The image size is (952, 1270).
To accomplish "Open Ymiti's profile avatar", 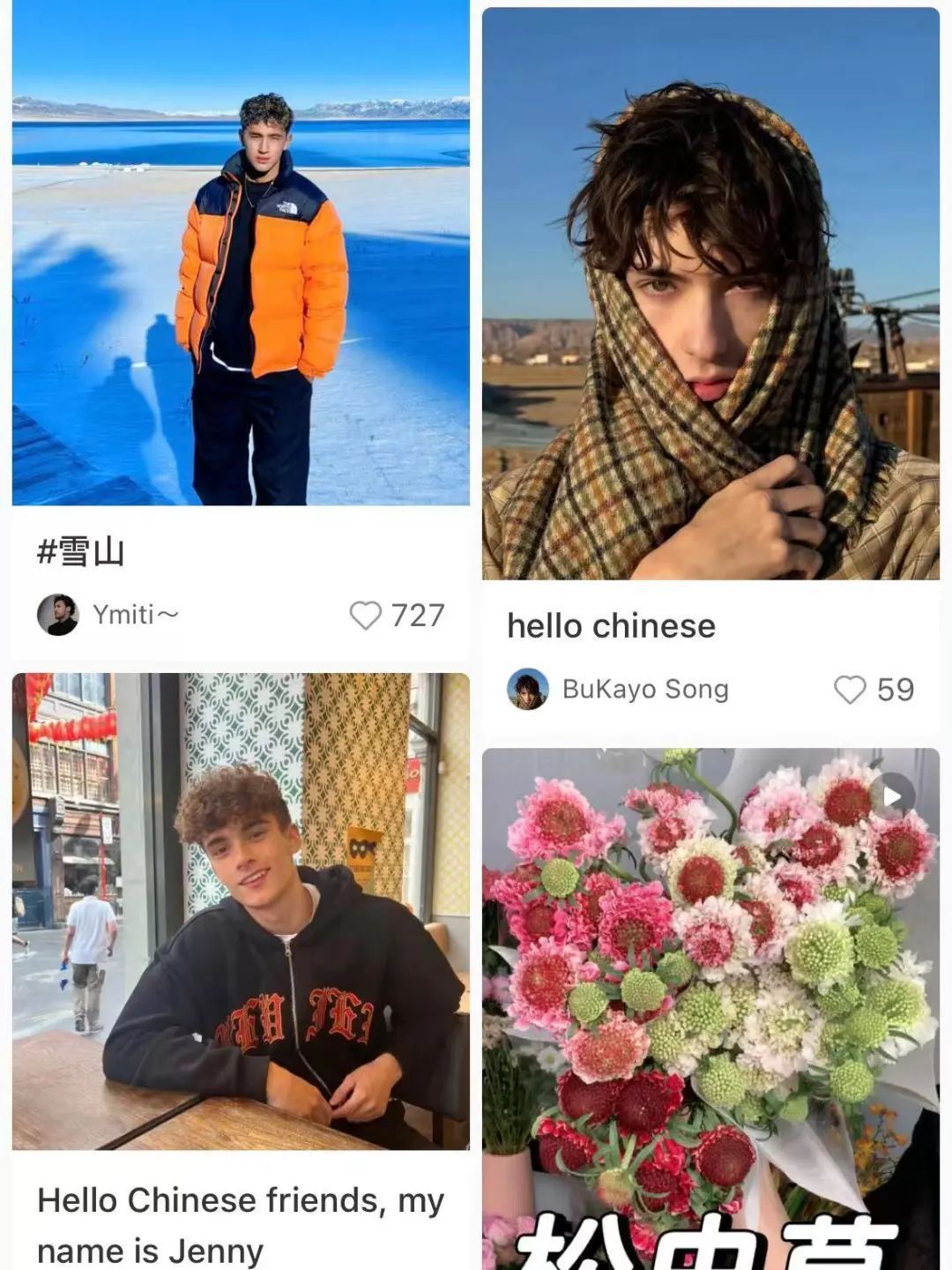I will click(58, 615).
